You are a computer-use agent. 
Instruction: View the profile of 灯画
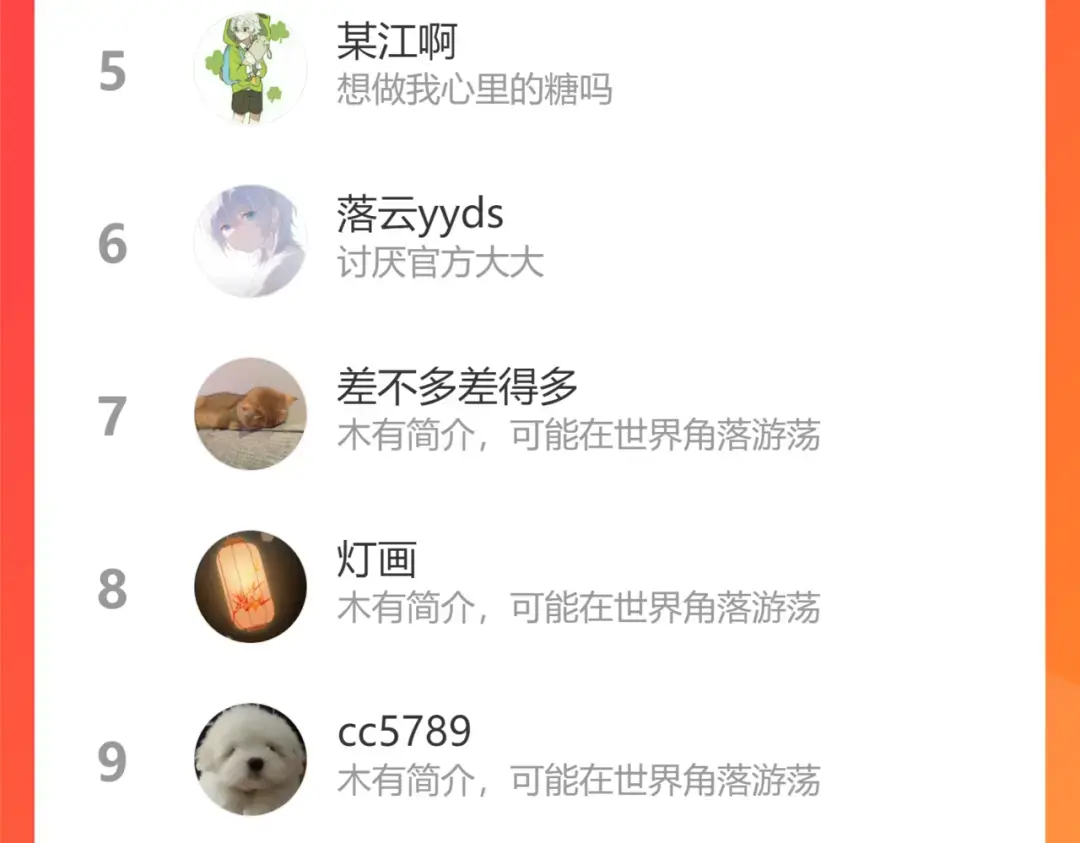click(540, 587)
